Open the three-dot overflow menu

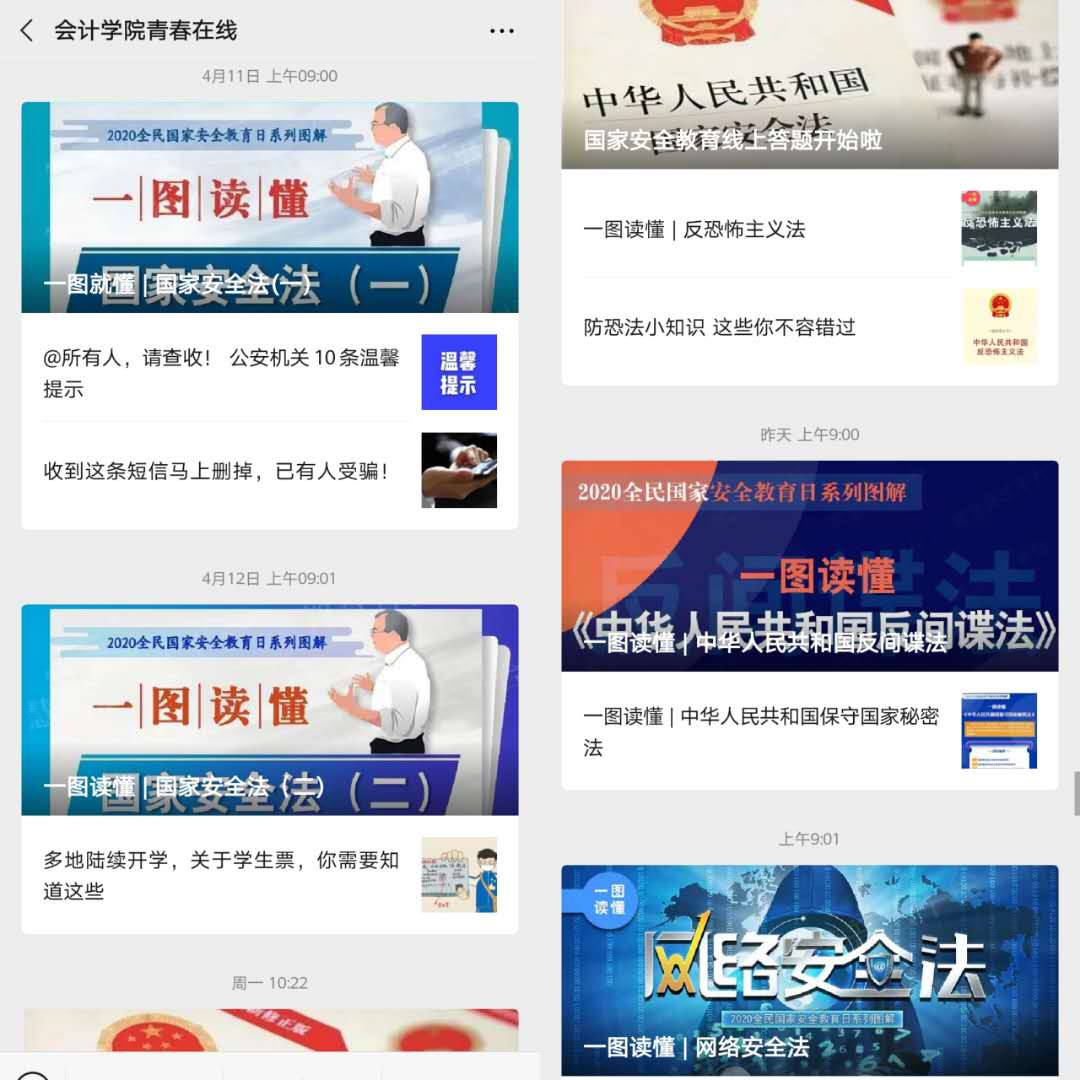coord(501,31)
